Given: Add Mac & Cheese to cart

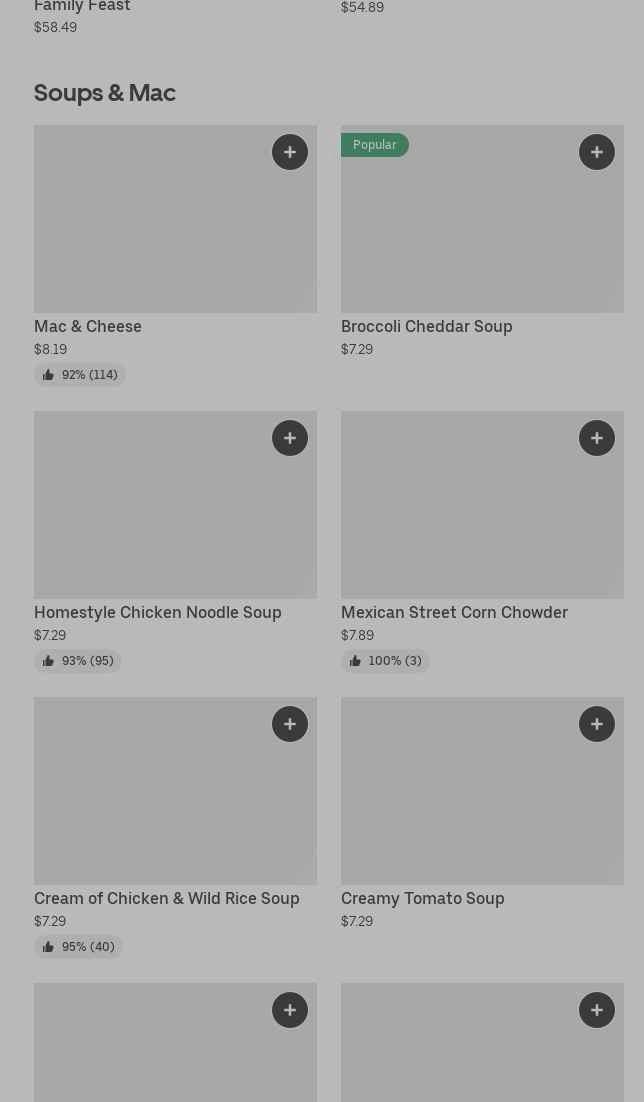Looking at the screenshot, I should pos(290,152).
